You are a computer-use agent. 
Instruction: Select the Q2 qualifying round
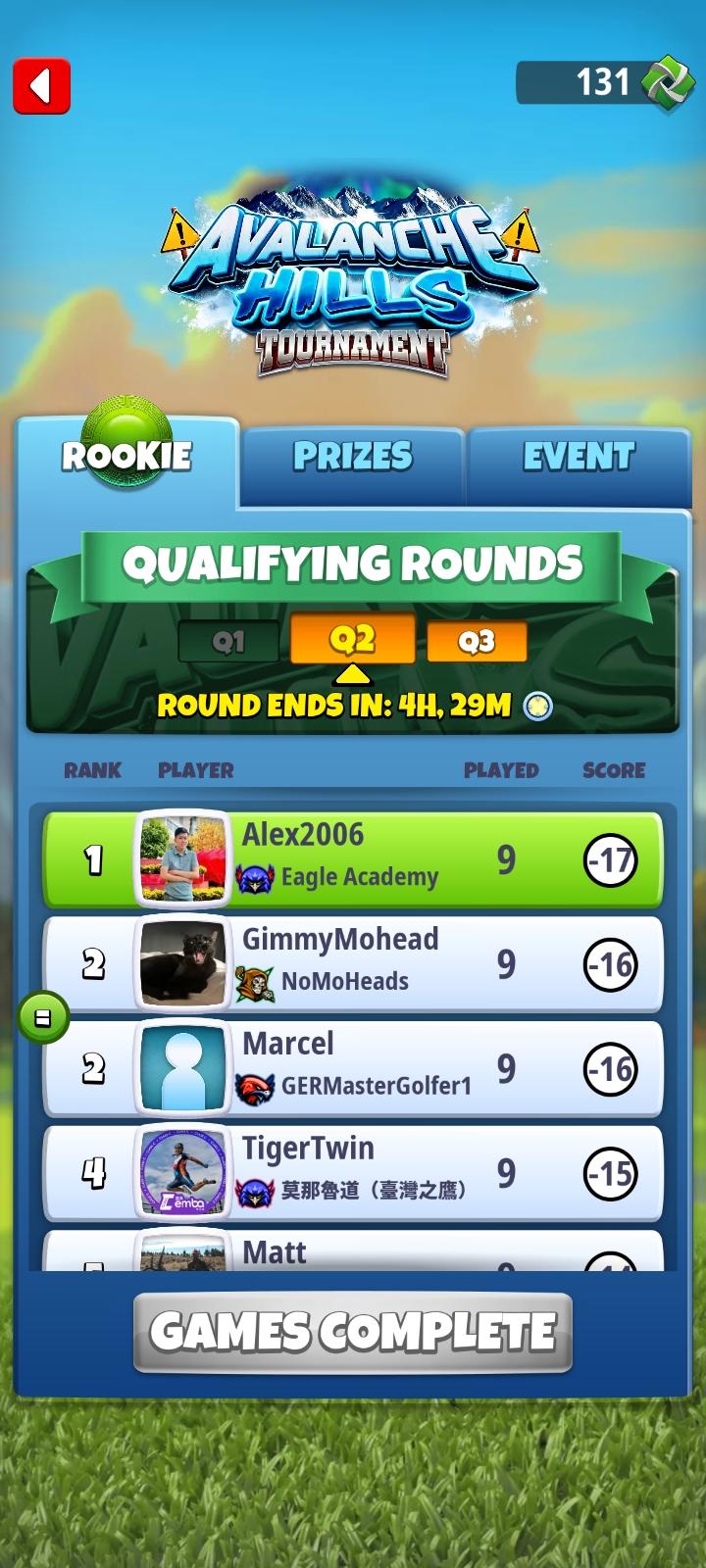pos(352,640)
